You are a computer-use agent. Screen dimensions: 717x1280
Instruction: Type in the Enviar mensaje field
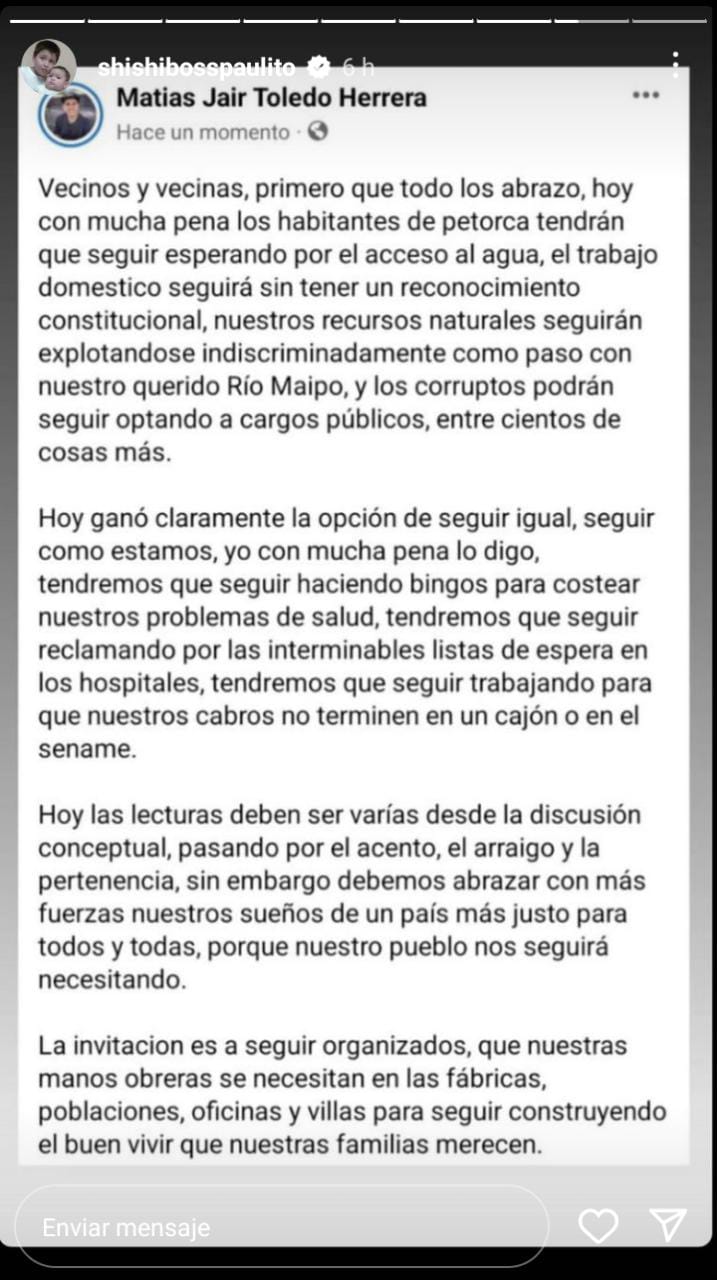pos(280,1227)
